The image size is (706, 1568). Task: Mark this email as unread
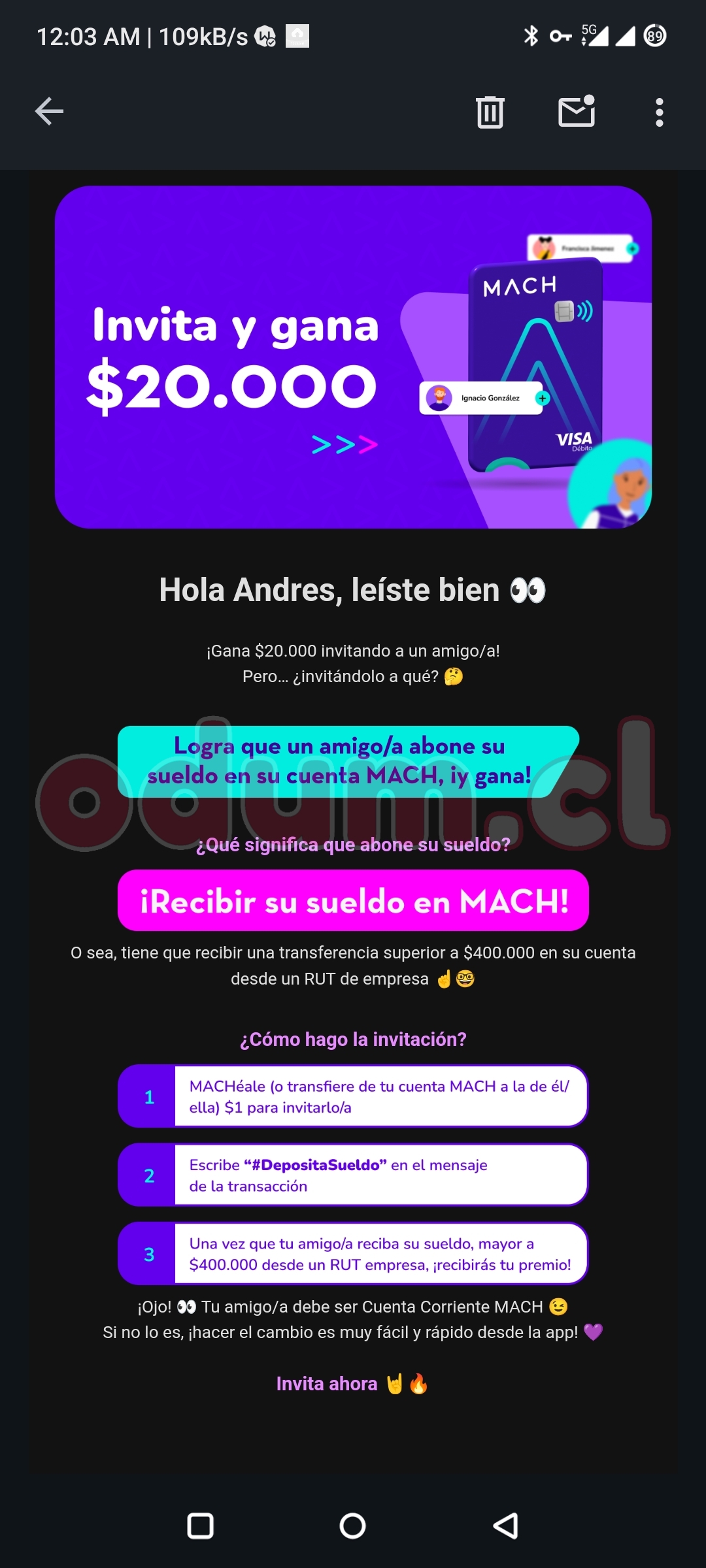click(577, 112)
